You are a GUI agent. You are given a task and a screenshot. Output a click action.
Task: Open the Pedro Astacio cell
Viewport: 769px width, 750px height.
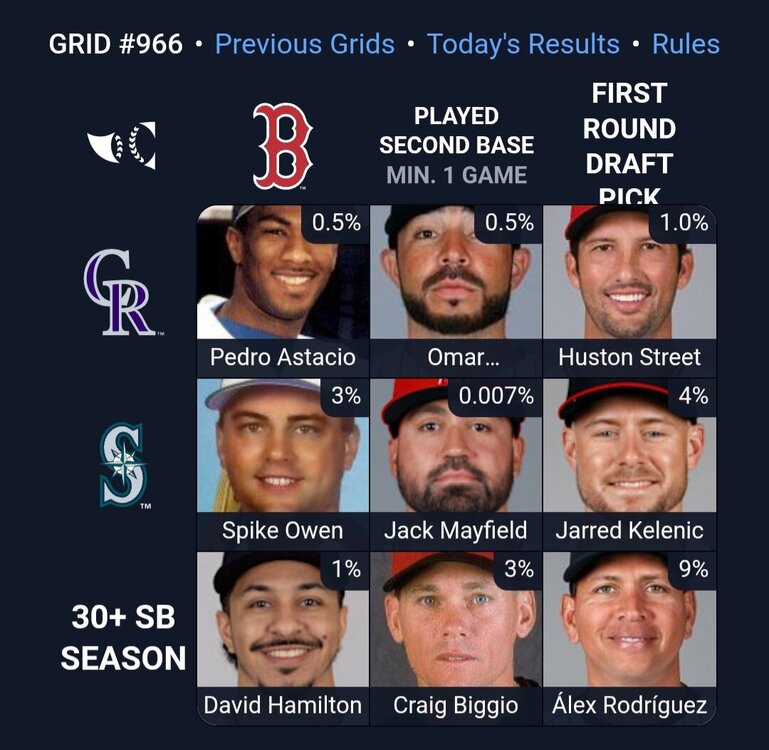click(x=283, y=290)
